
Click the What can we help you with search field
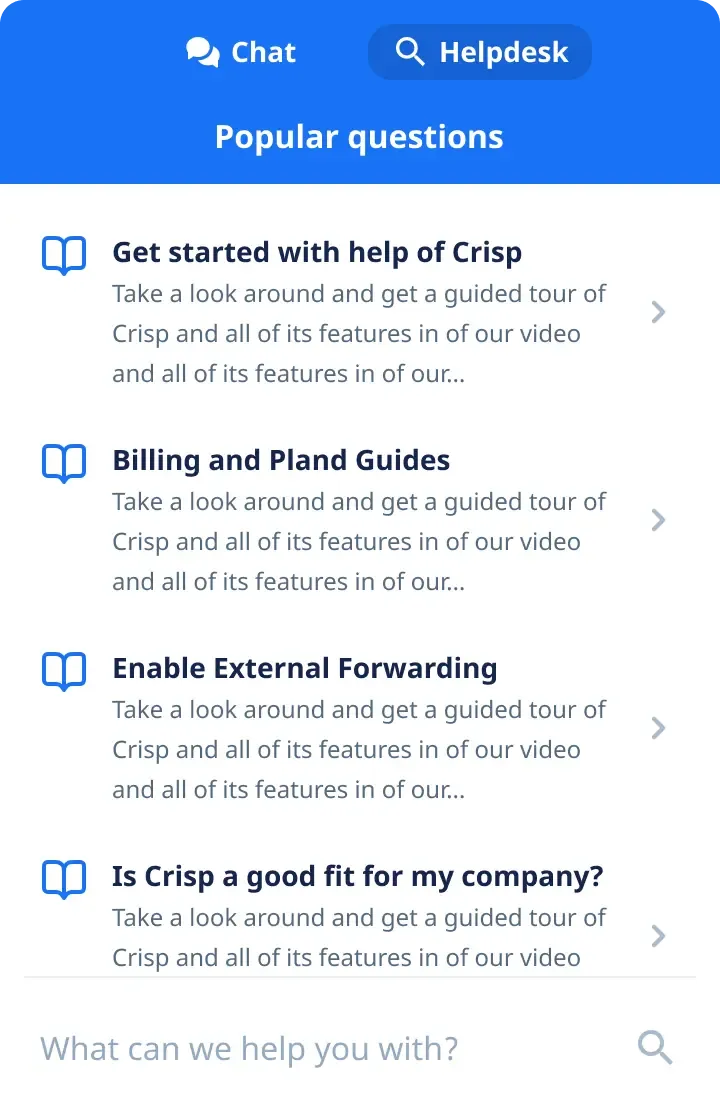[x=300, y=1047]
